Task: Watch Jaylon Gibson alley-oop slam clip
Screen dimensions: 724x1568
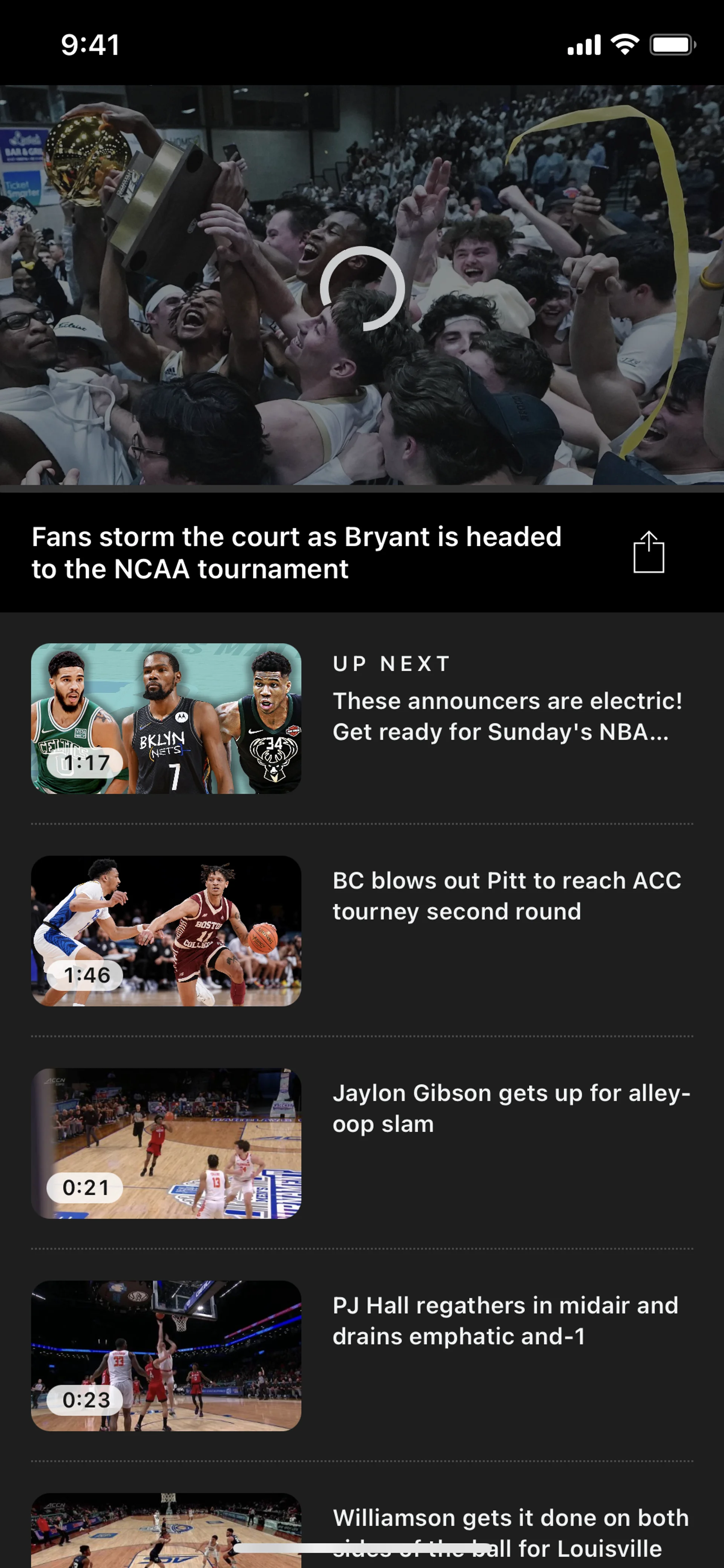Action: point(166,1143)
